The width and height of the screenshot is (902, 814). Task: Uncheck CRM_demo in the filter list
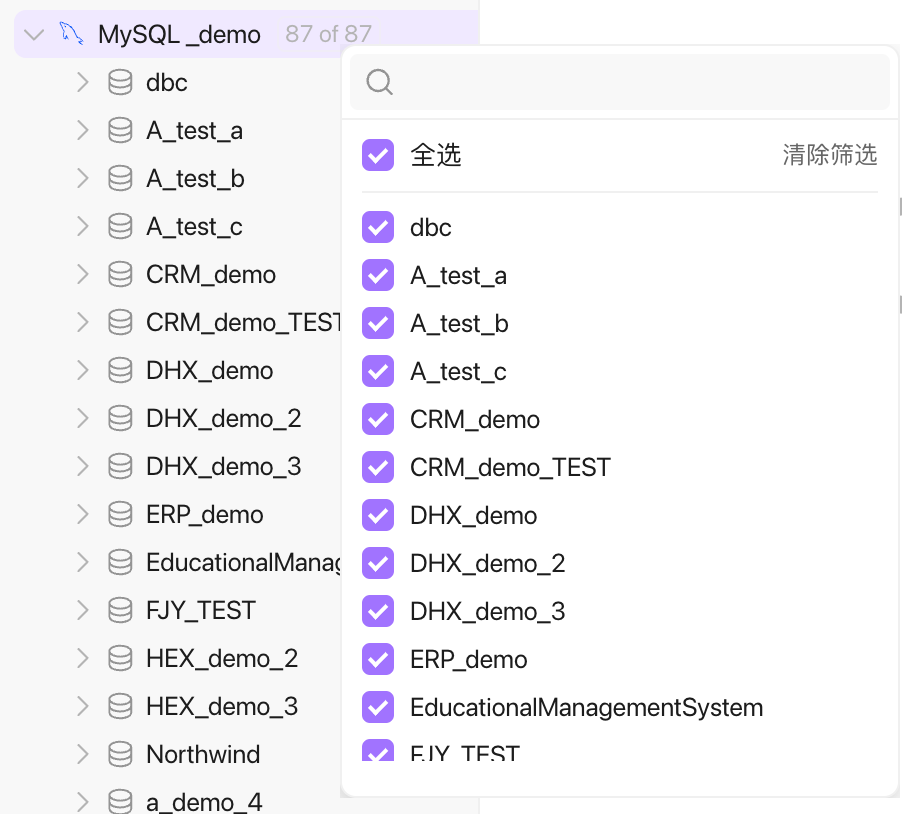click(x=378, y=419)
